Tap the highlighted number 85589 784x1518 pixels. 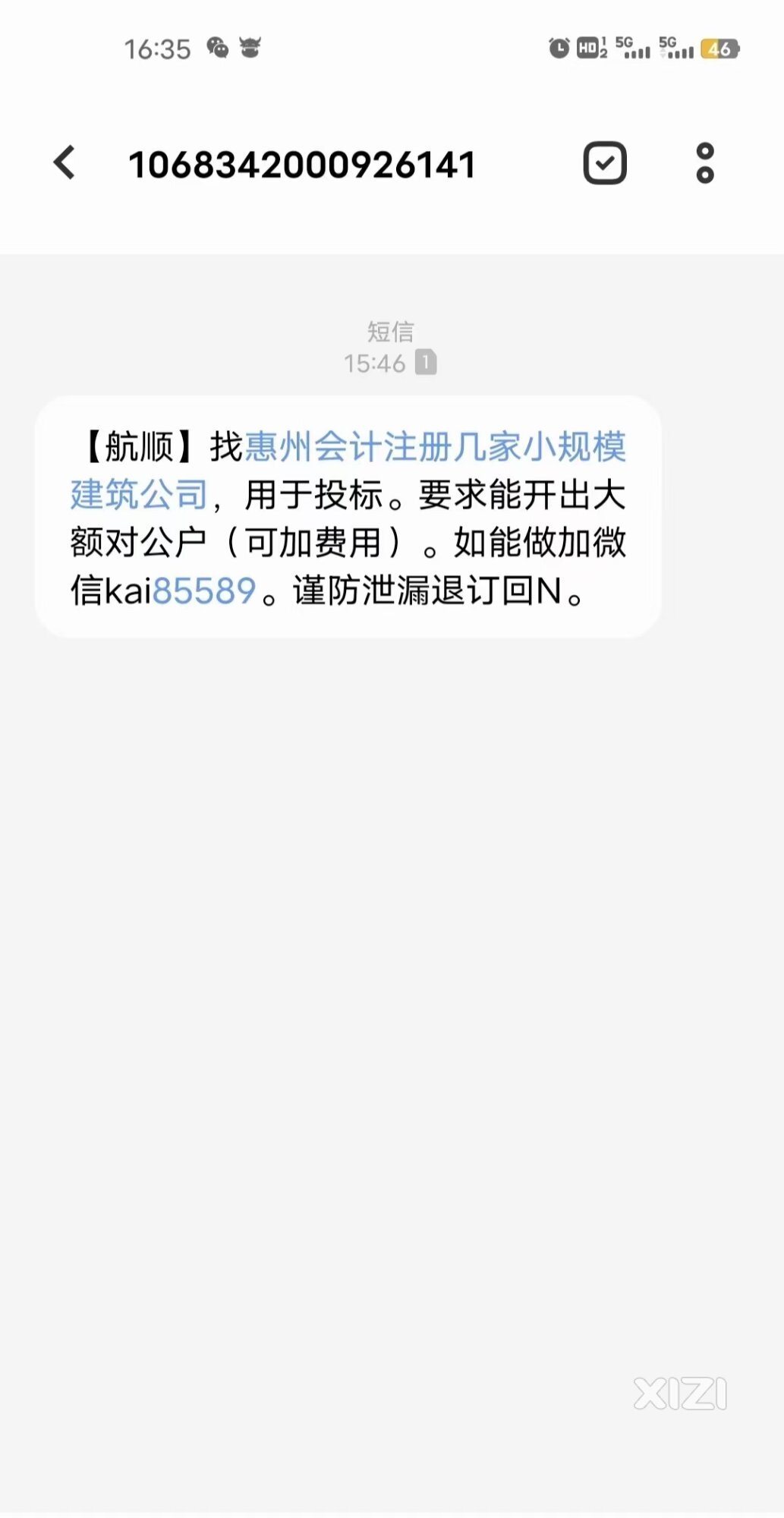(205, 591)
